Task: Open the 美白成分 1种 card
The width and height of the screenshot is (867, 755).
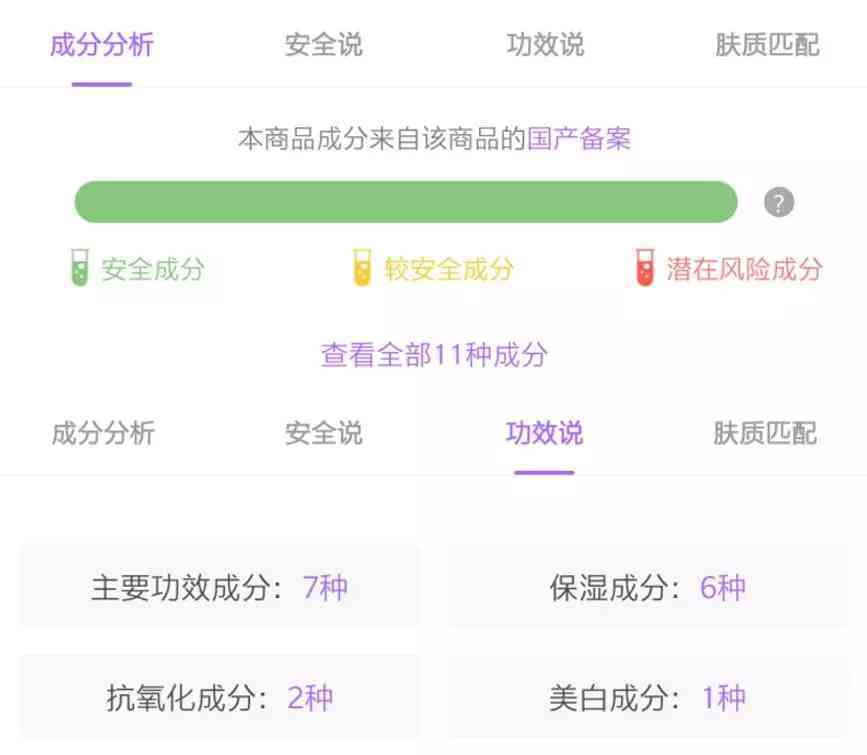Action: click(647, 697)
